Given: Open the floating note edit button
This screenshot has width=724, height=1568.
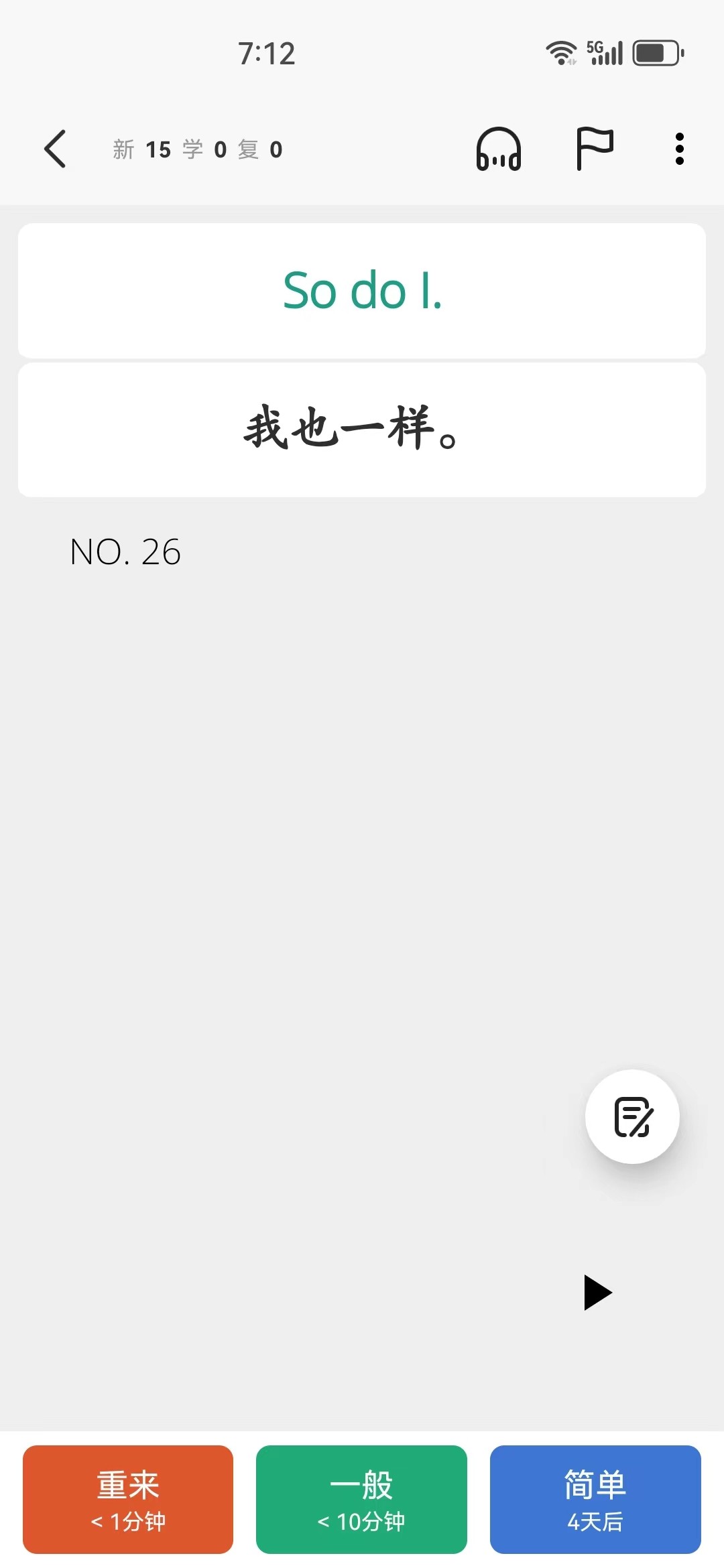Looking at the screenshot, I should click(632, 1116).
